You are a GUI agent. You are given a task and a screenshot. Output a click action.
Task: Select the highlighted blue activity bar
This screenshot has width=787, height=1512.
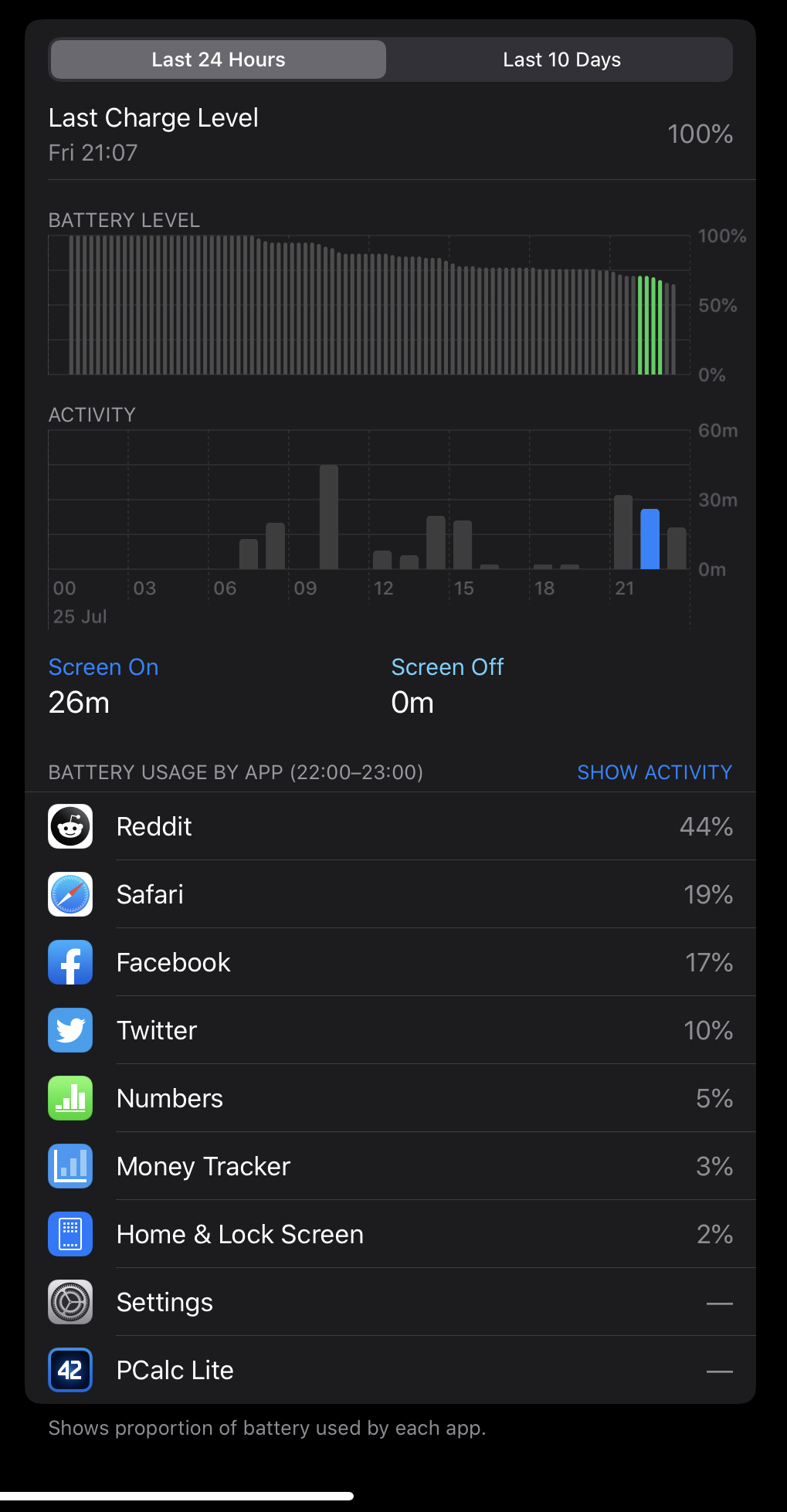tap(650, 539)
